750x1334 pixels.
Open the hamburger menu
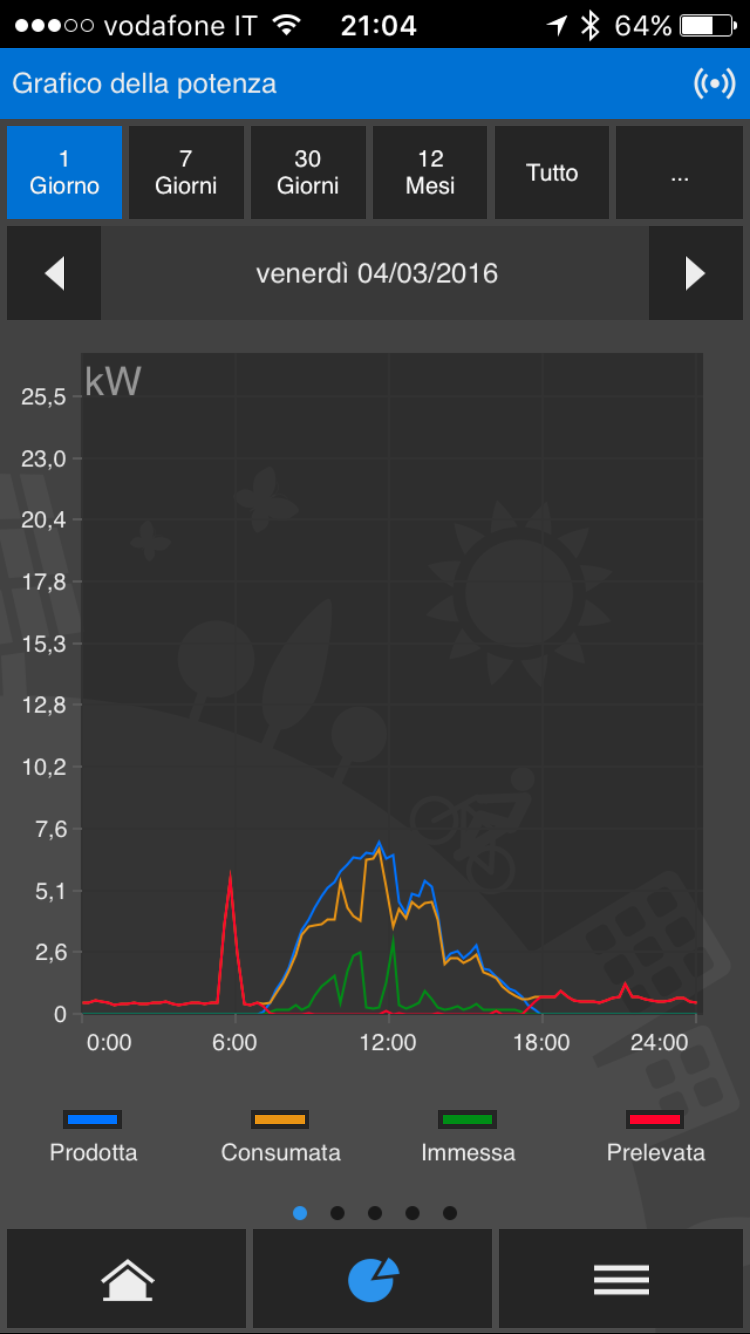pos(621,1279)
